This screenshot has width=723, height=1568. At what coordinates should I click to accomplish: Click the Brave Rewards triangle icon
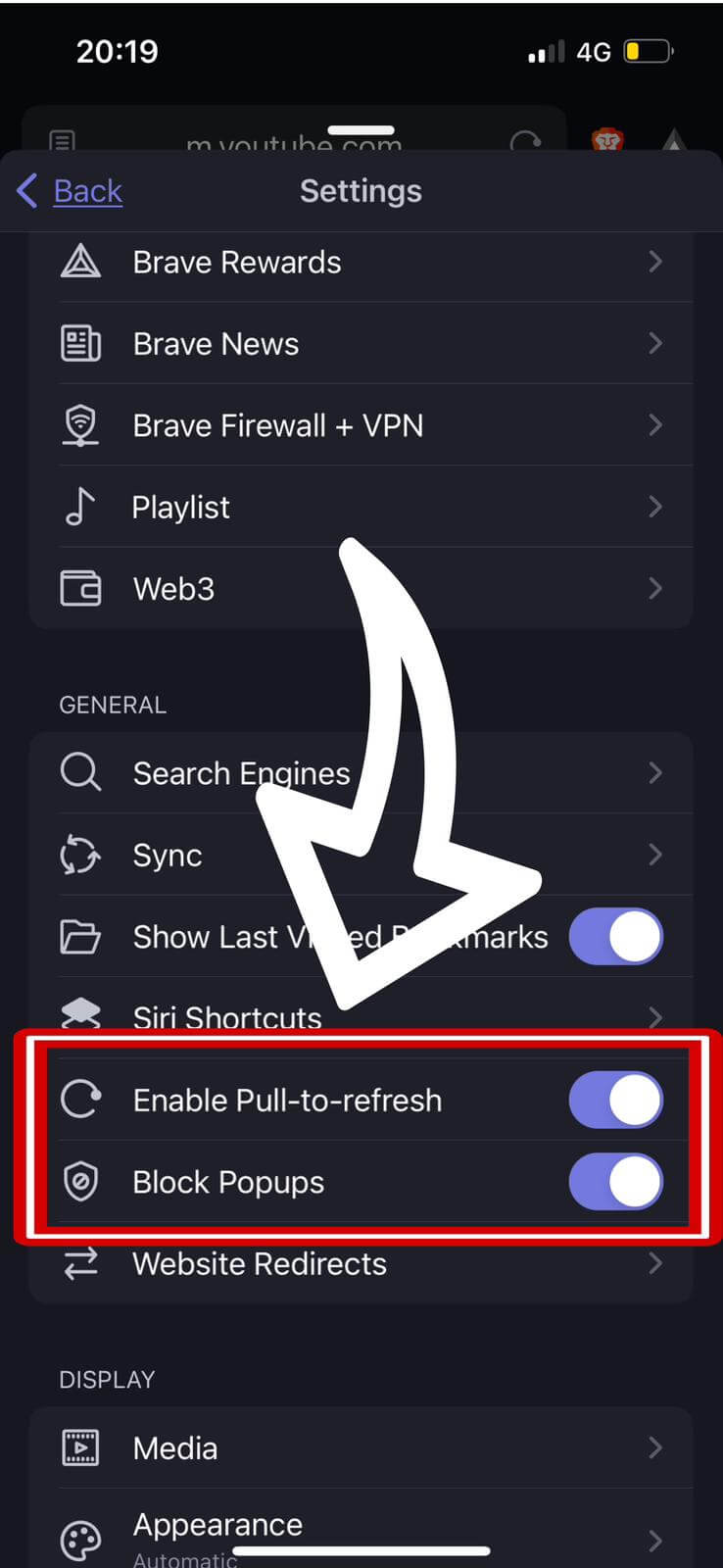coord(80,262)
